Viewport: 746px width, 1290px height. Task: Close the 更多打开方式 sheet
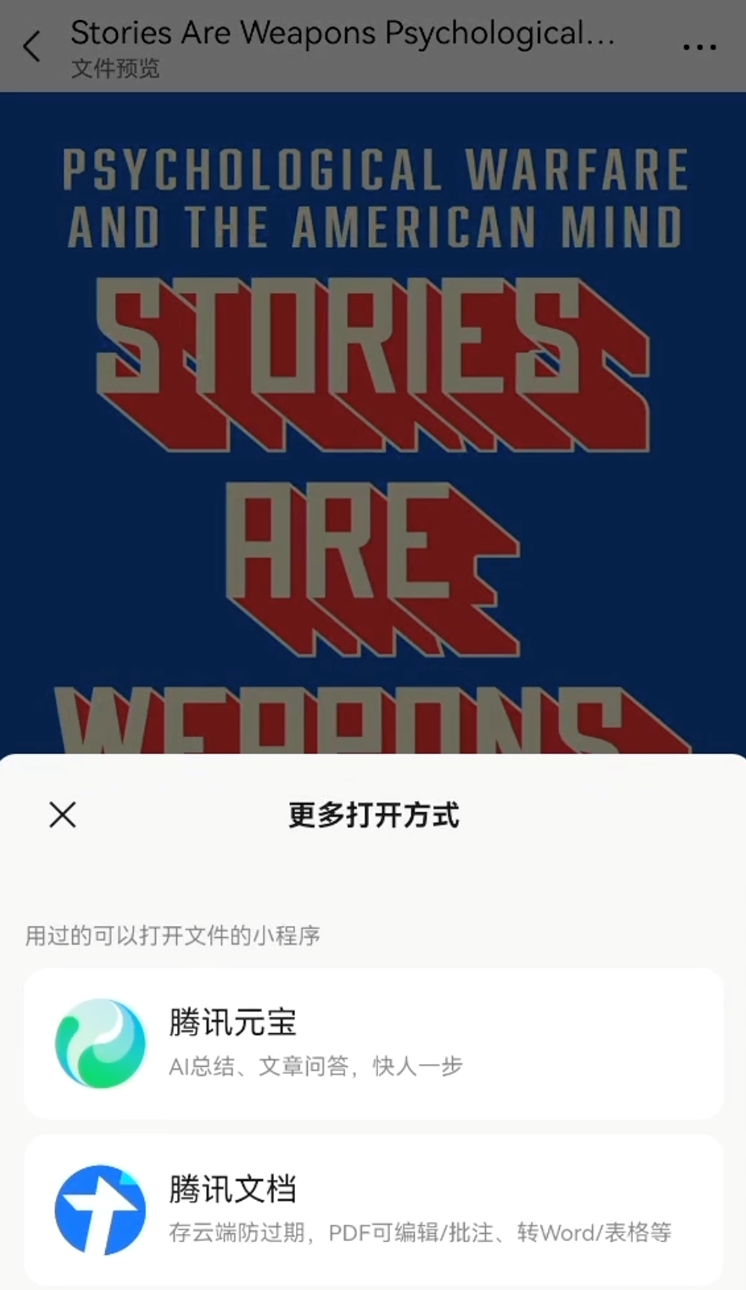point(62,815)
